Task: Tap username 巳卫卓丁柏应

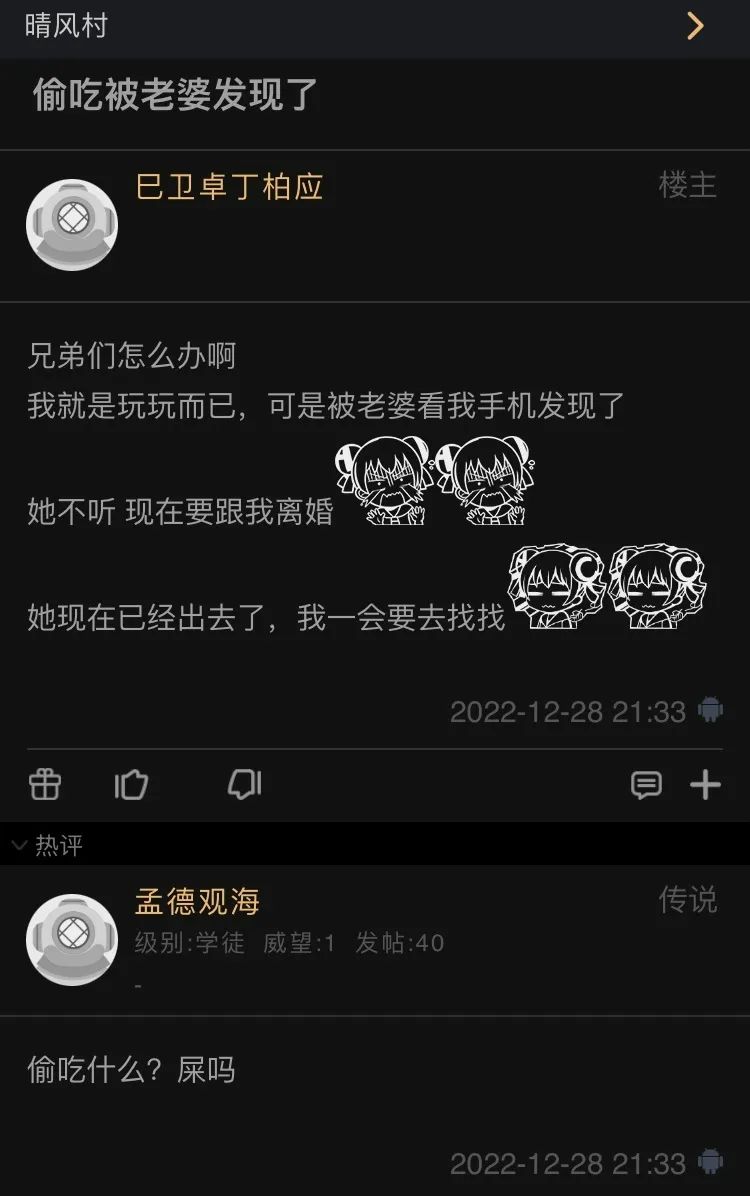Action: point(229,187)
